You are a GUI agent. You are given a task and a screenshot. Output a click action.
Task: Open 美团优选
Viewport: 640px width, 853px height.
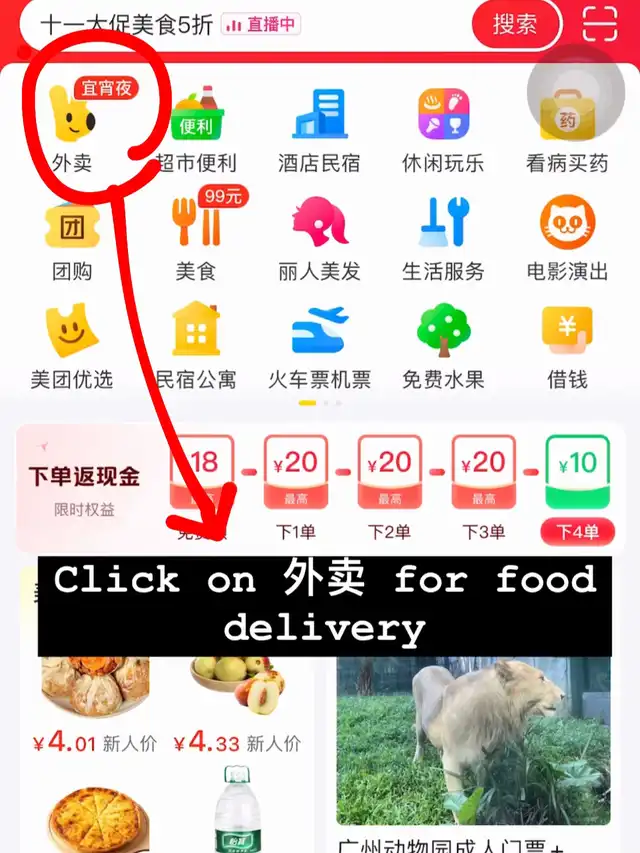(72, 347)
